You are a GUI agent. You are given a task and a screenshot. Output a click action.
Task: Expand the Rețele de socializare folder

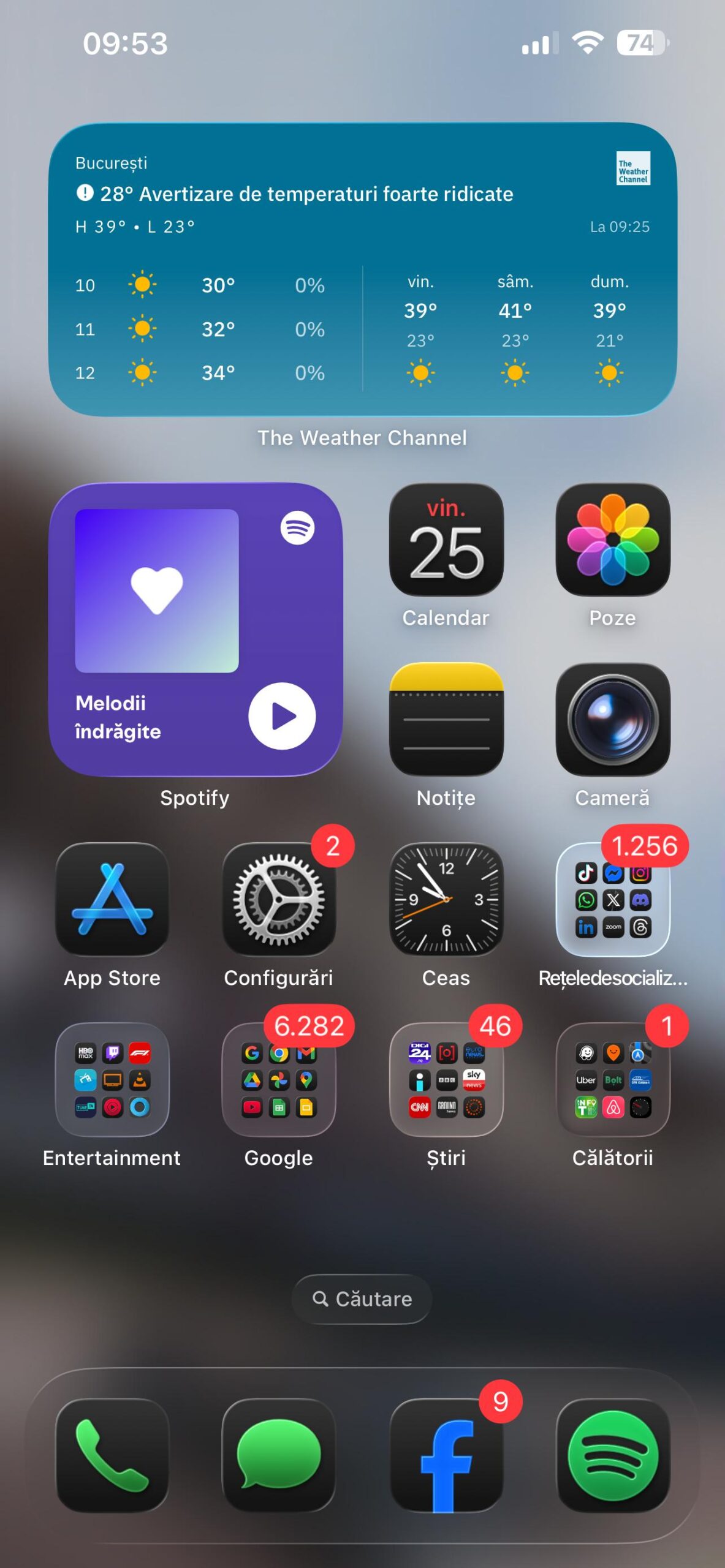[612, 899]
